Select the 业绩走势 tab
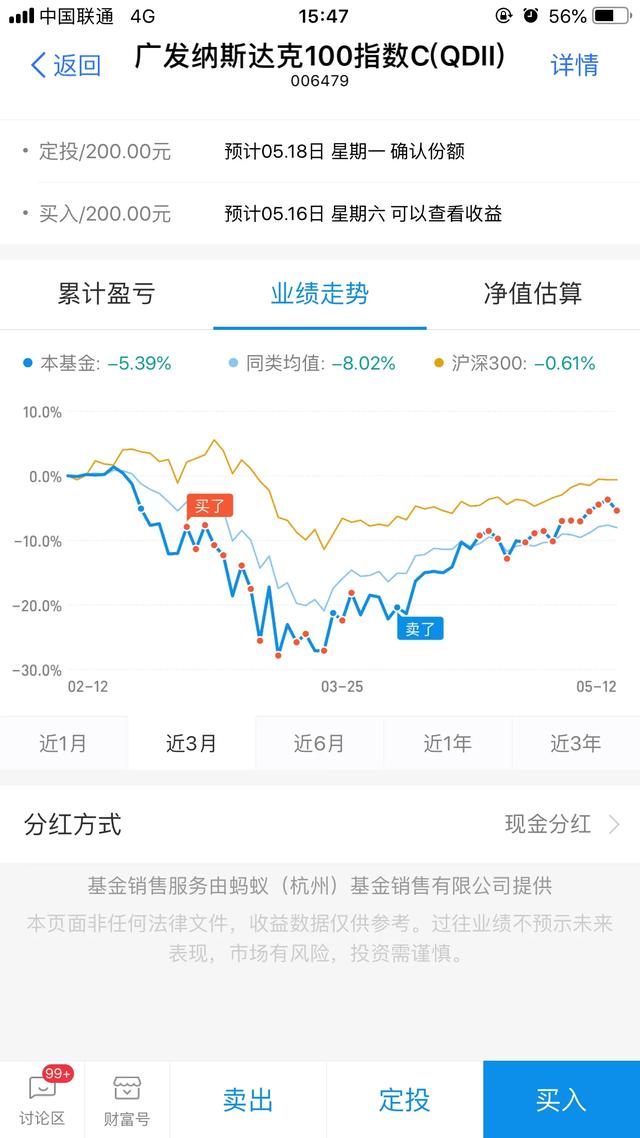640x1138 pixels. (320, 294)
